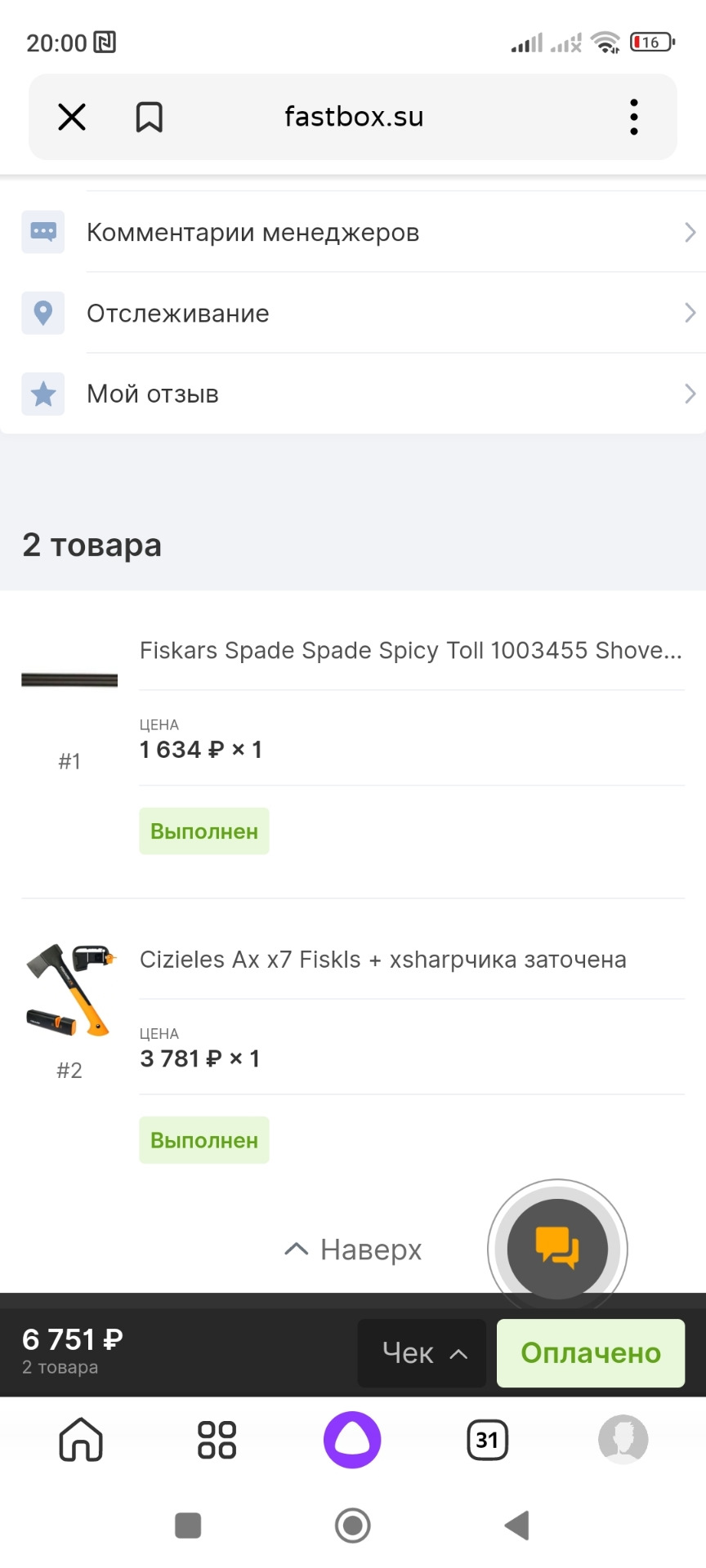The width and height of the screenshot is (706, 1568).
Task: Open the browser three-dot overflow menu
Action: pos(634,117)
